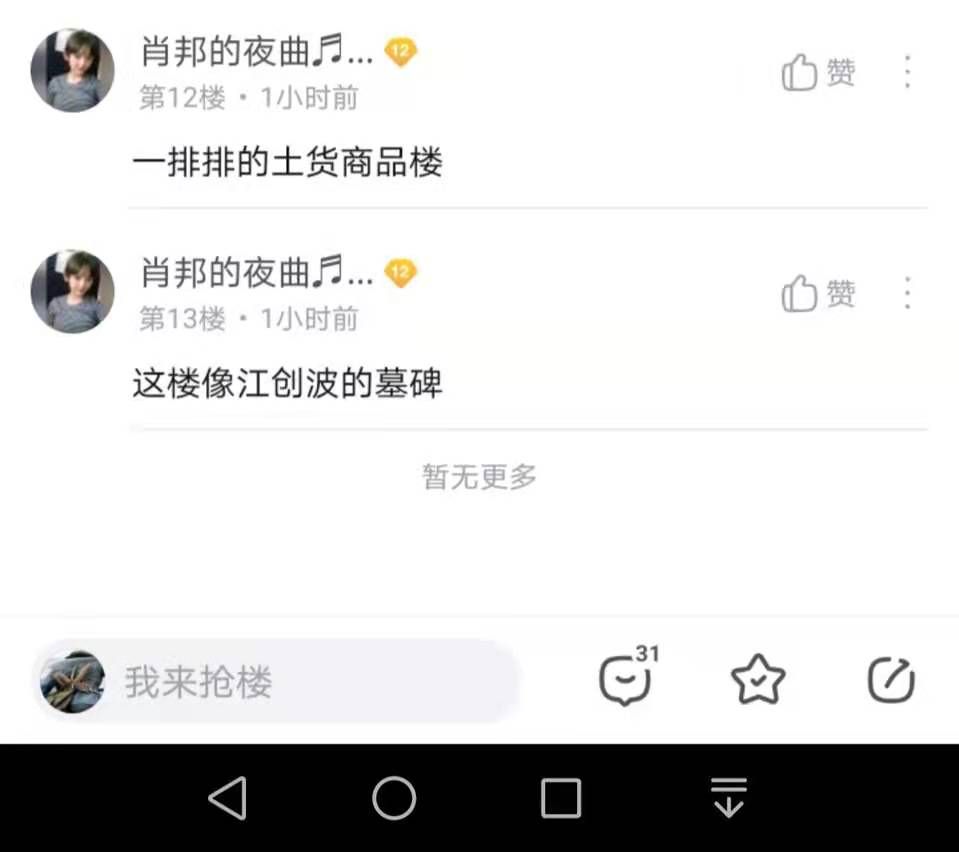This screenshot has height=852, width=959.
Task: Share this post
Action: [x=890, y=681]
